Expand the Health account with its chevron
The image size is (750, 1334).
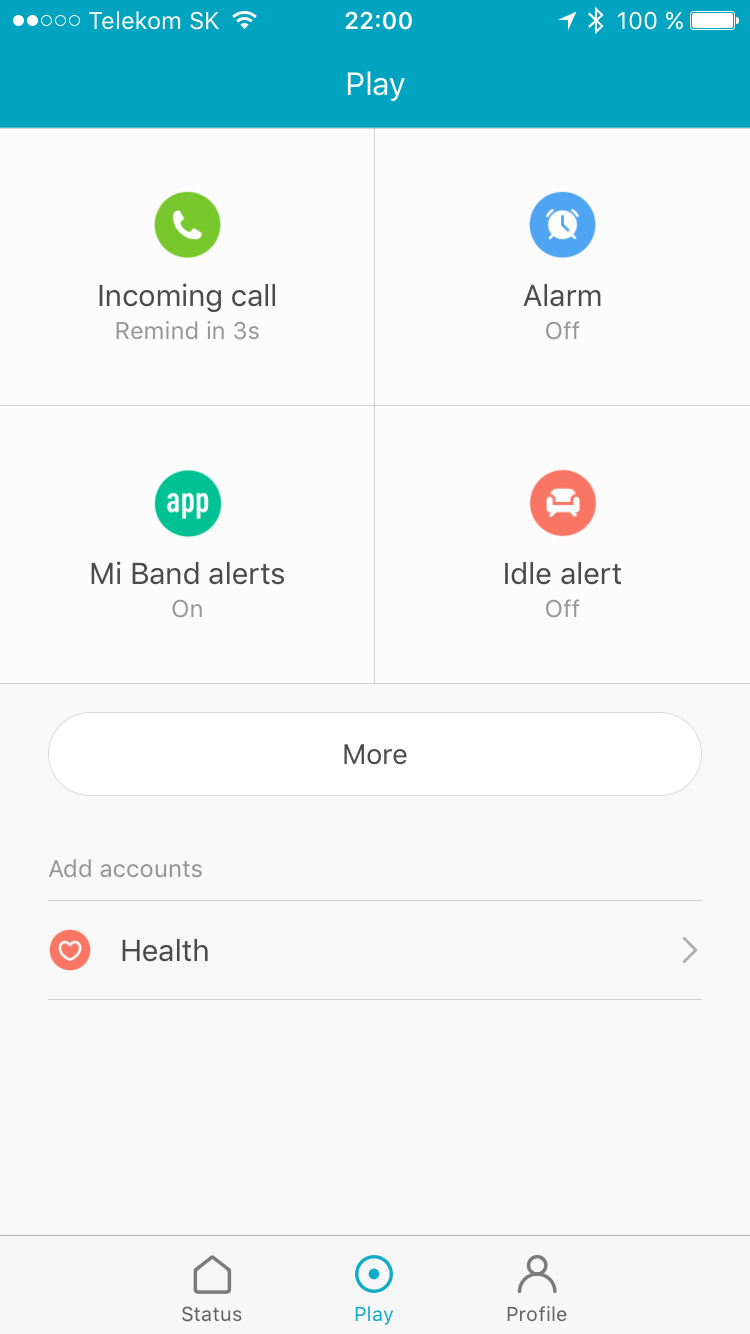pos(689,950)
